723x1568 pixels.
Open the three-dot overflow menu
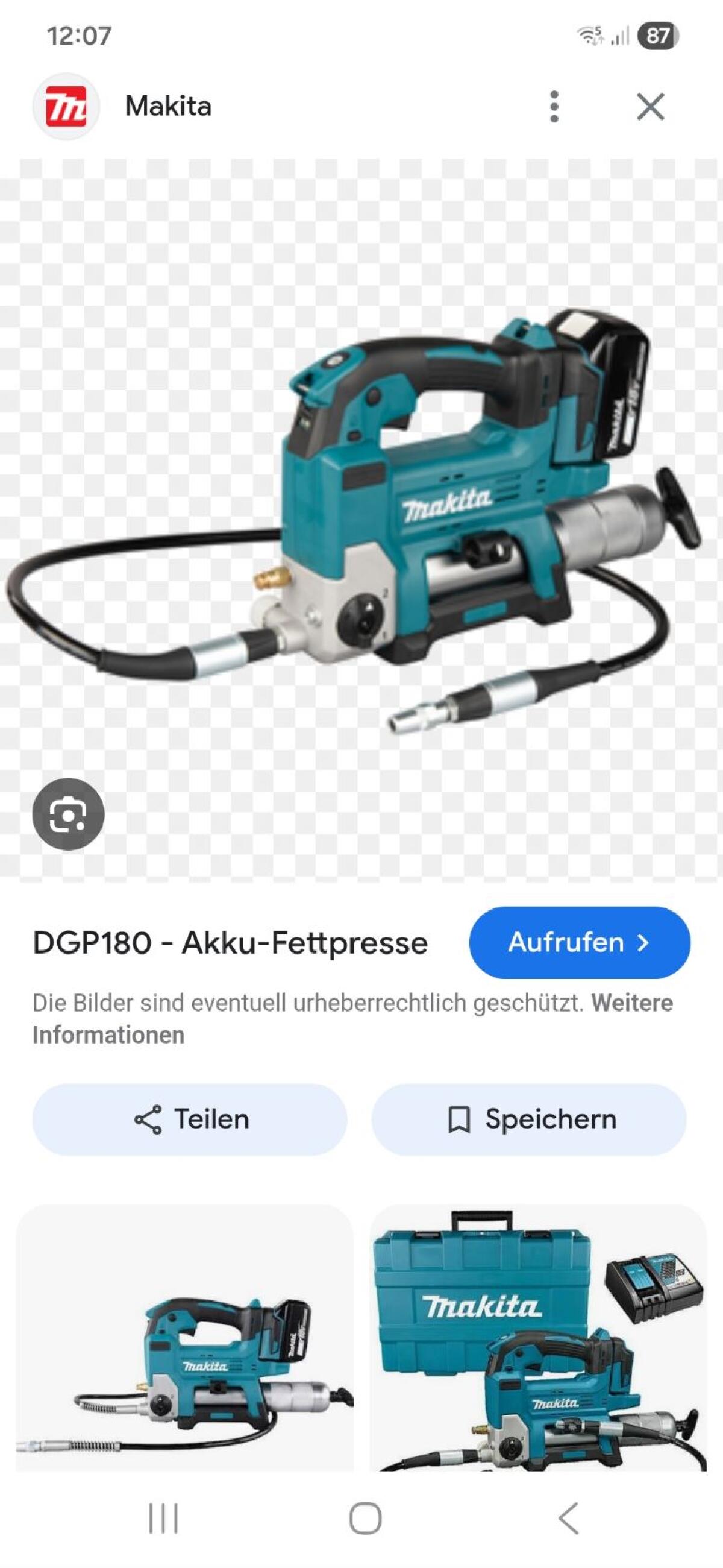(x=553, y=107)
